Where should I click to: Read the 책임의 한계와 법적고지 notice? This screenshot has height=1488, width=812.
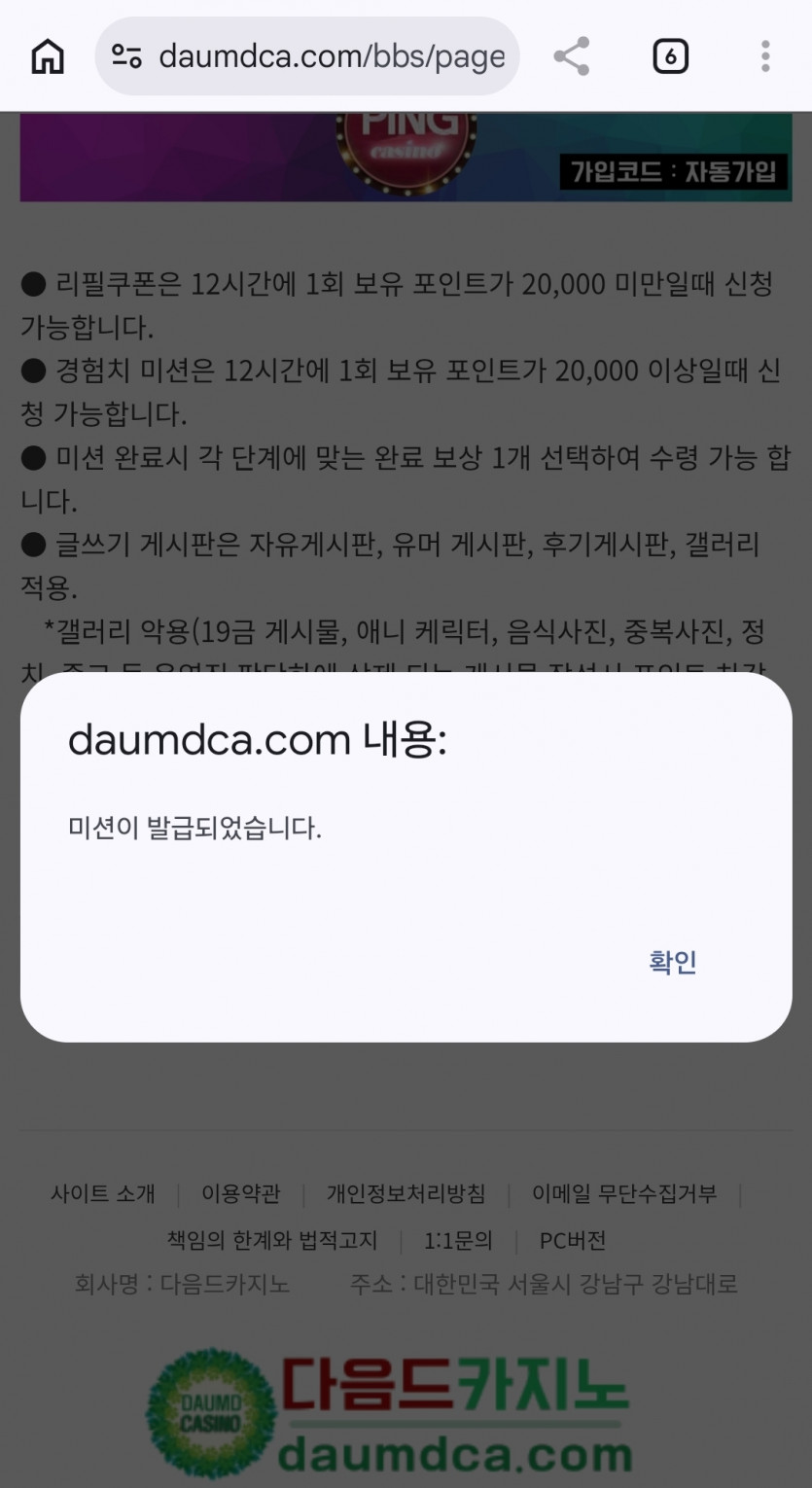(x=275, y=1240)
